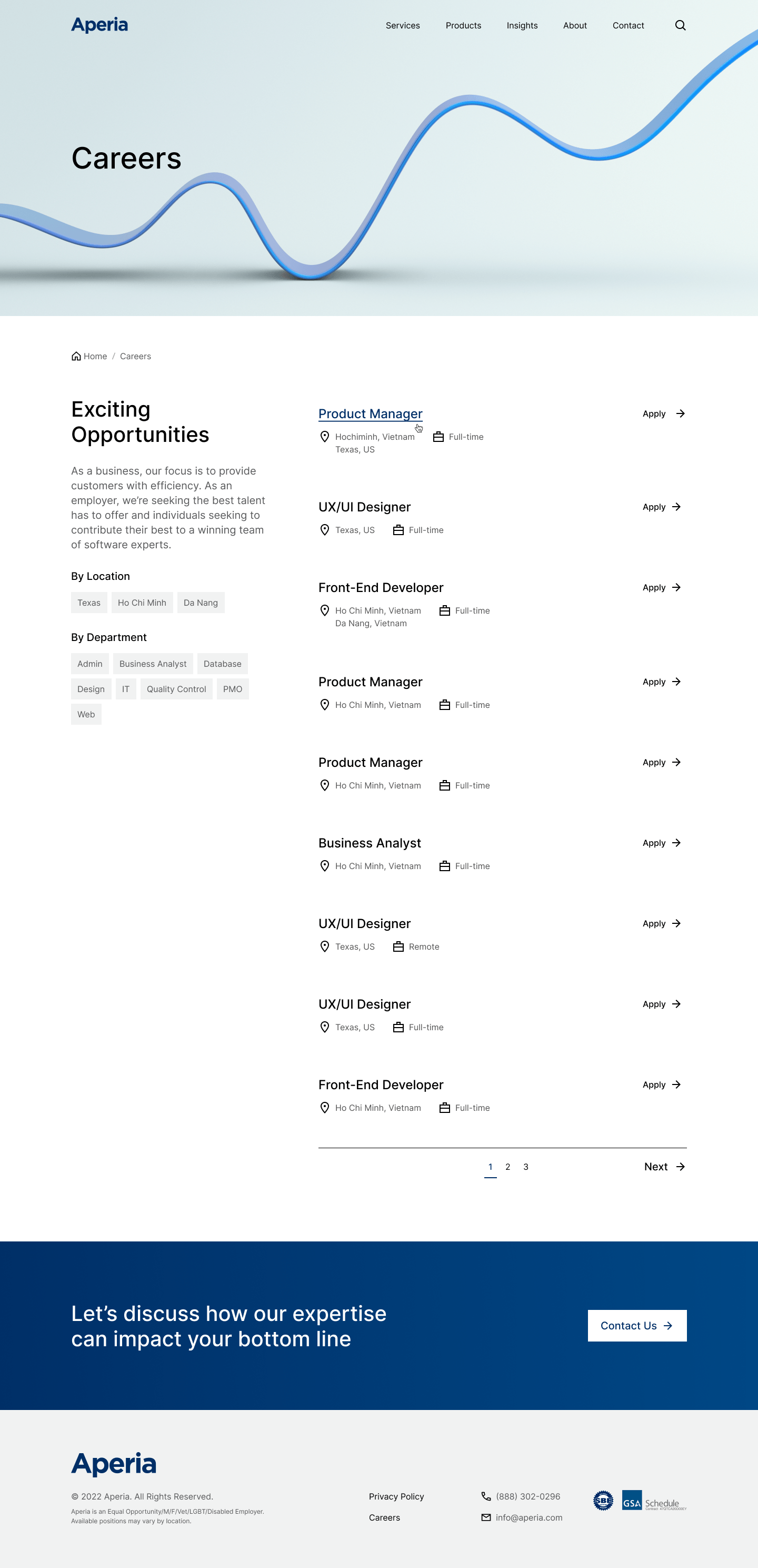The height and width of the screenshot is (1568, 758).
Task: Go to the Products page
Action: pos(463,26)
